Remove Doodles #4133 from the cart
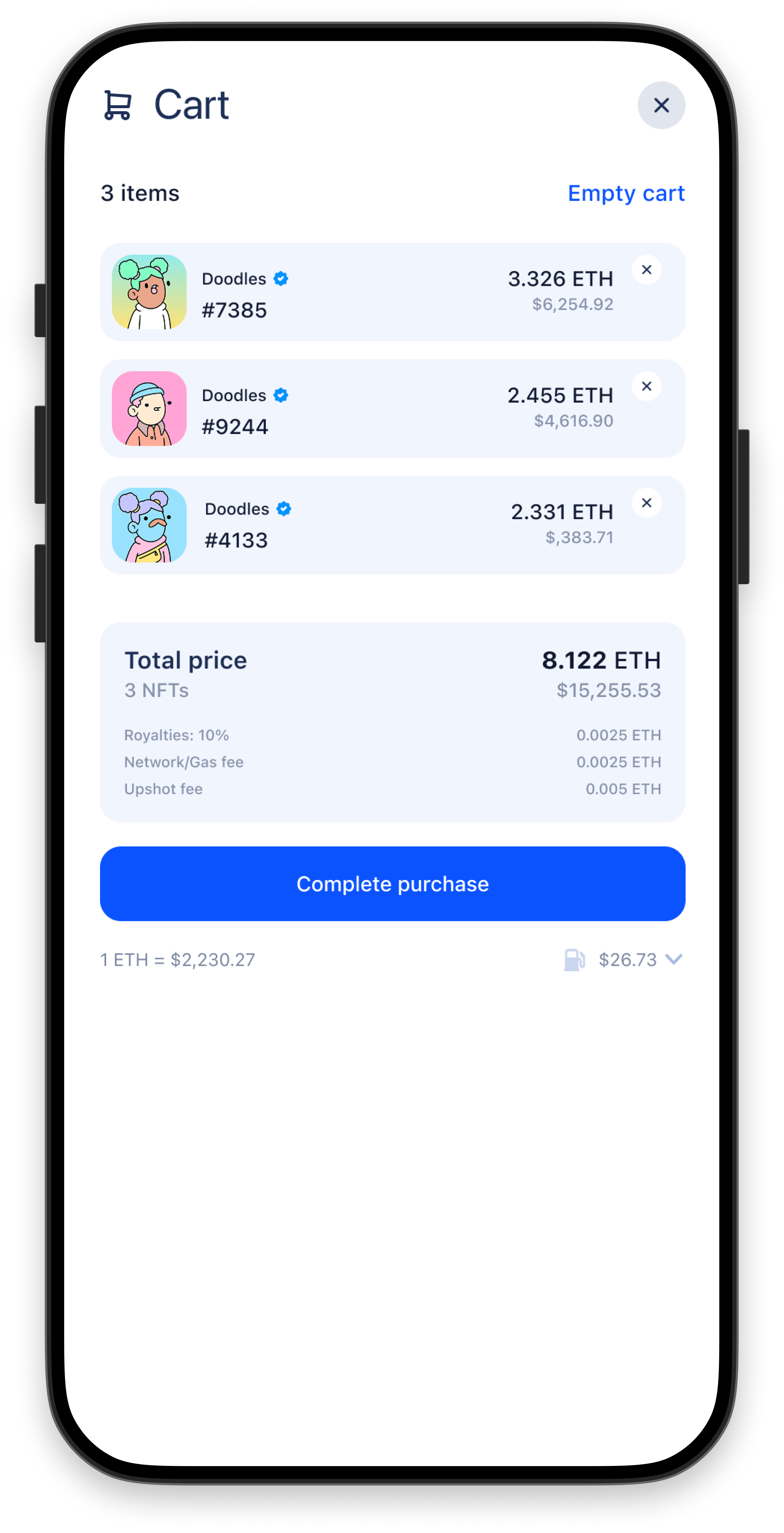The image size is (784, 1533). pos(647,503)
